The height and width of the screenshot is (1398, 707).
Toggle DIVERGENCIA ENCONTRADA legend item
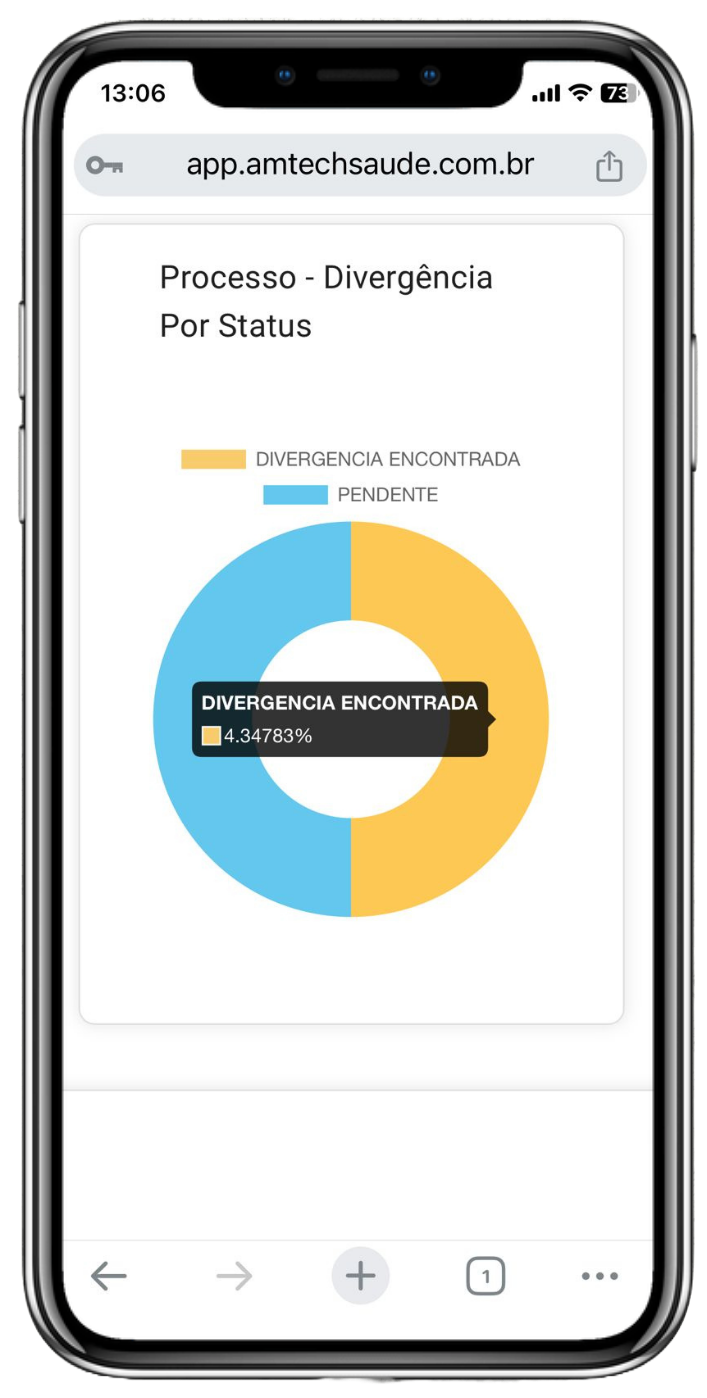click(350, 459)
